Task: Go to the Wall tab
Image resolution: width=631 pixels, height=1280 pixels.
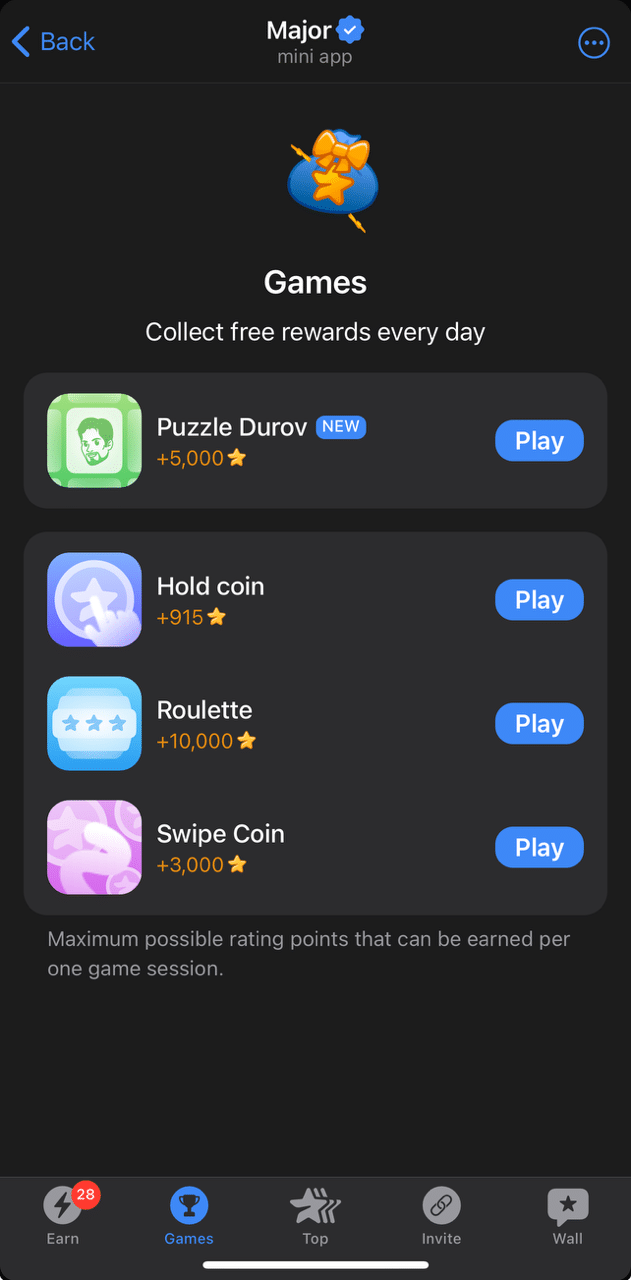Action: (x=567, y=1215)
